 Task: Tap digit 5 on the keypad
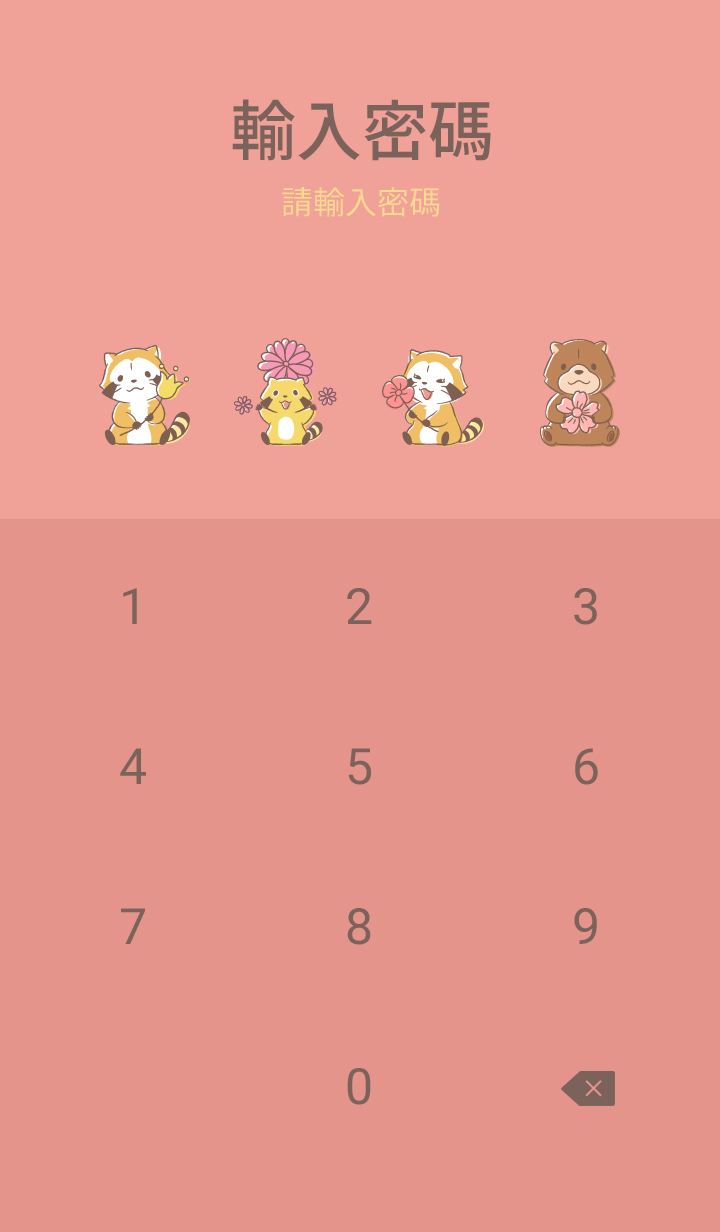359,767
